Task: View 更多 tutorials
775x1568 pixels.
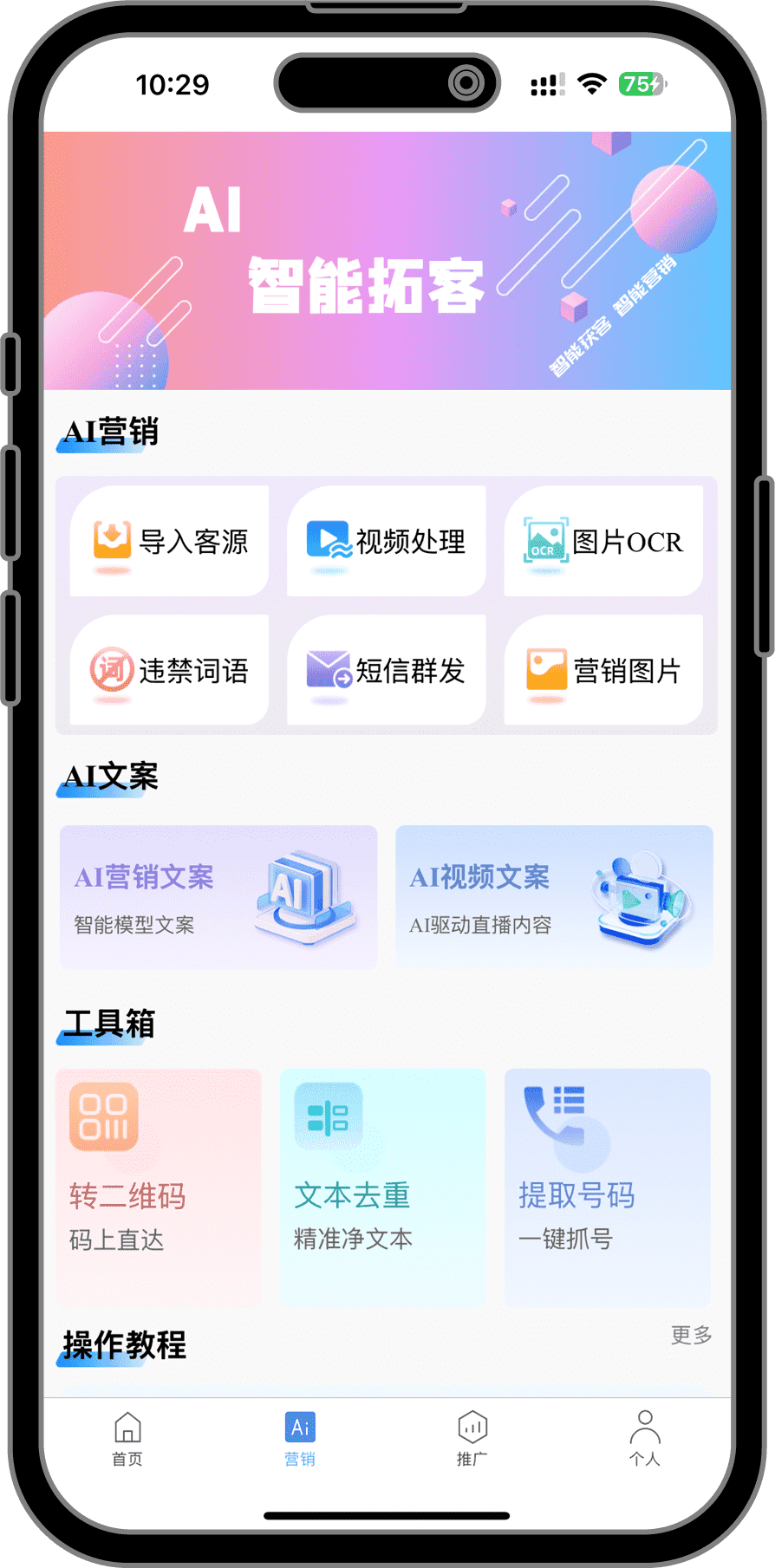Action: pos(691,1335)
